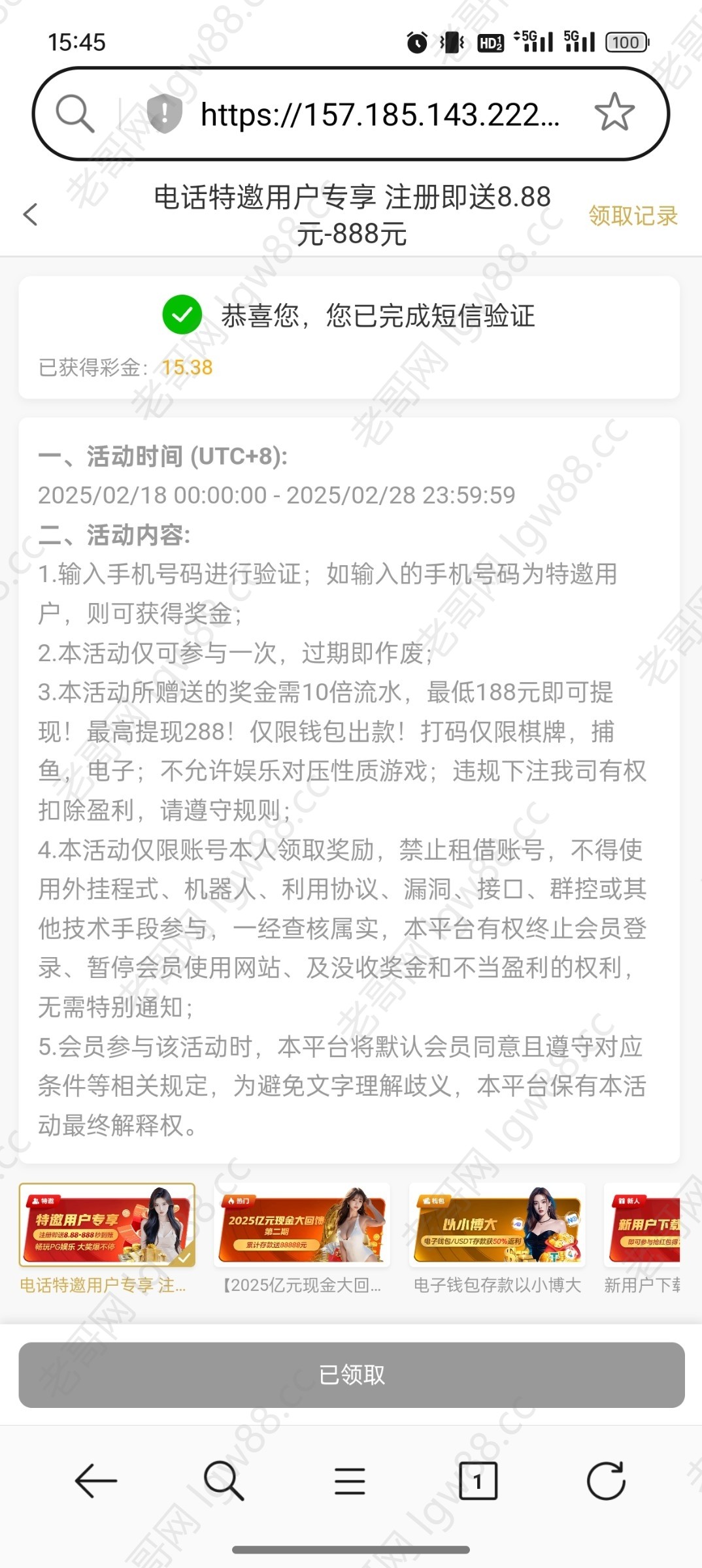Open browser search from the bottom toolbar

click(x=224, y=1480)
